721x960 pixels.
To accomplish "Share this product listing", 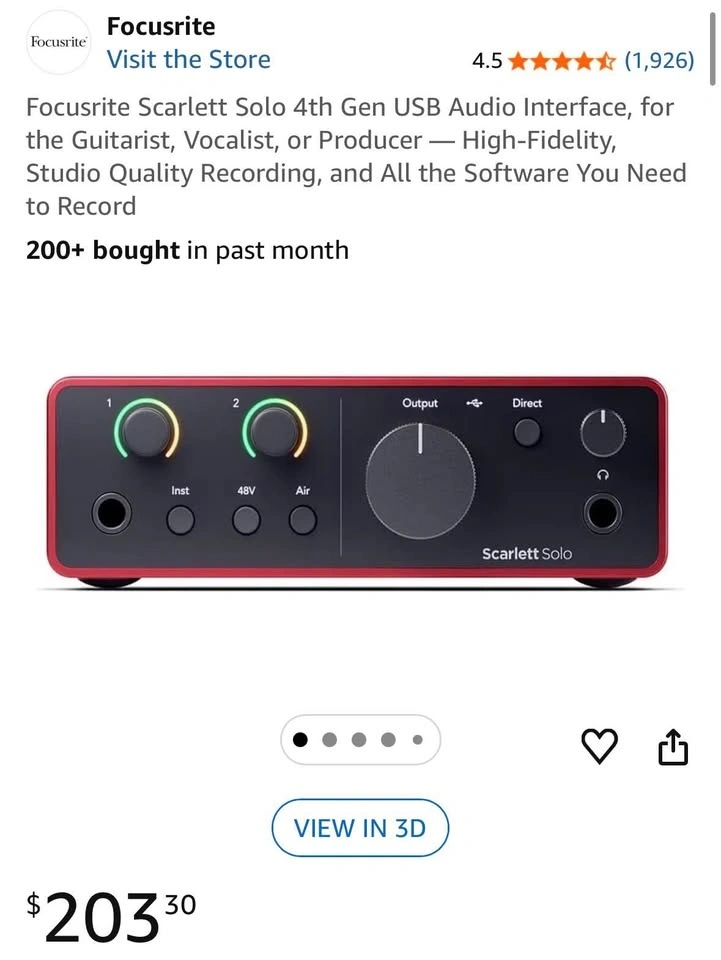I will pos(673,746).
